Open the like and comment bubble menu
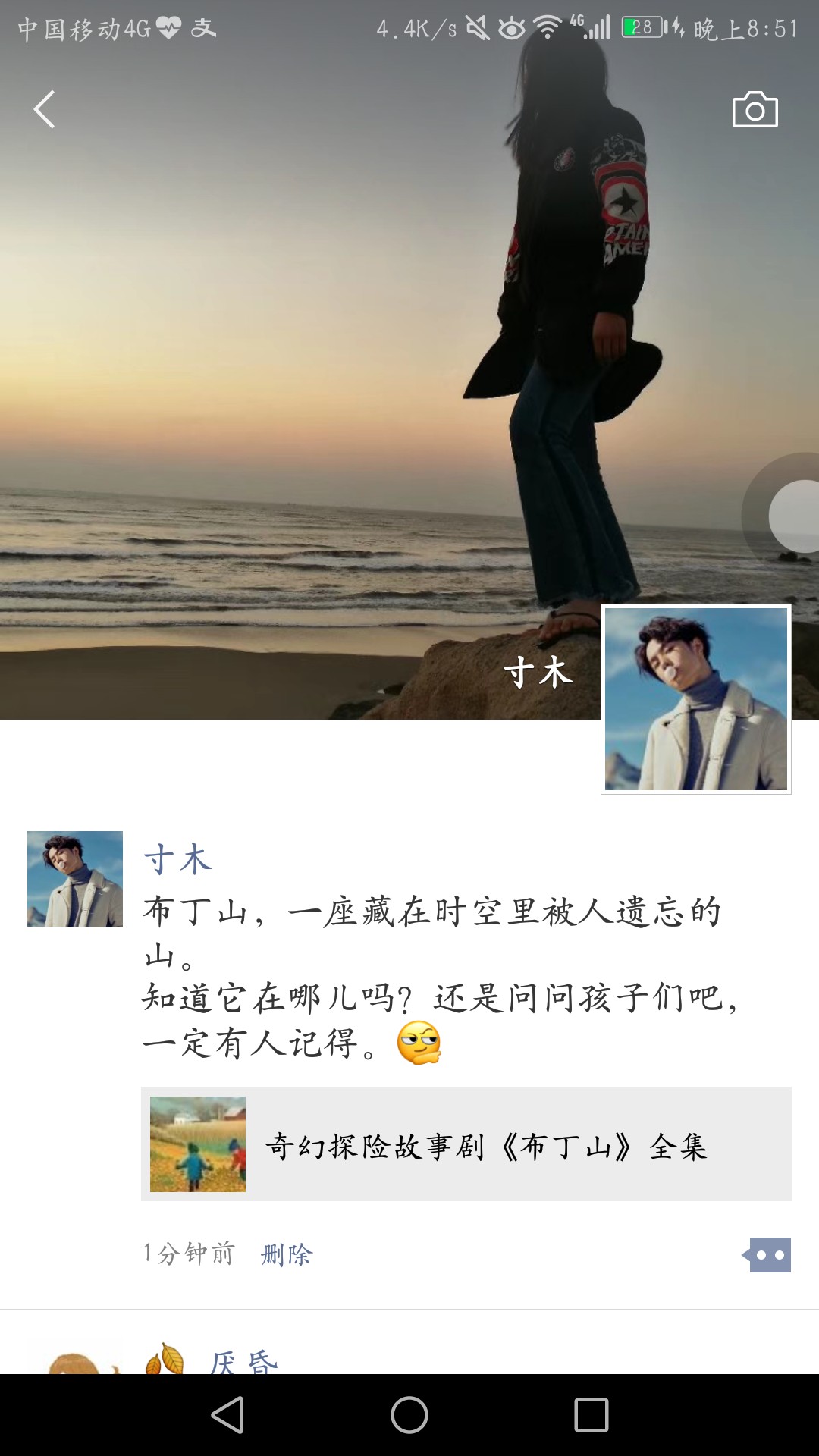819x1456 pixels. (x=769, y=1255)
